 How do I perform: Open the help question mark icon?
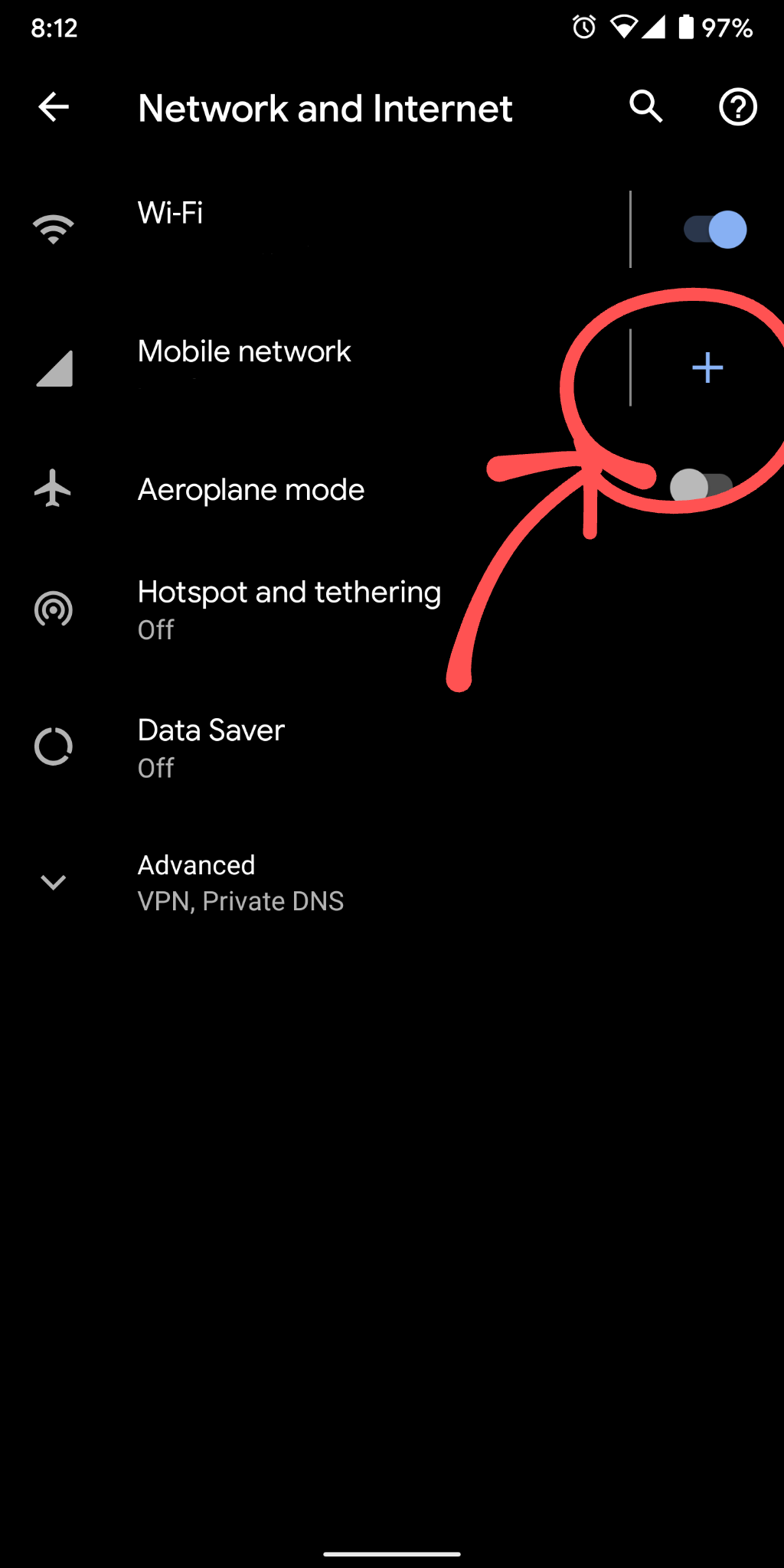tap(738, 107)
